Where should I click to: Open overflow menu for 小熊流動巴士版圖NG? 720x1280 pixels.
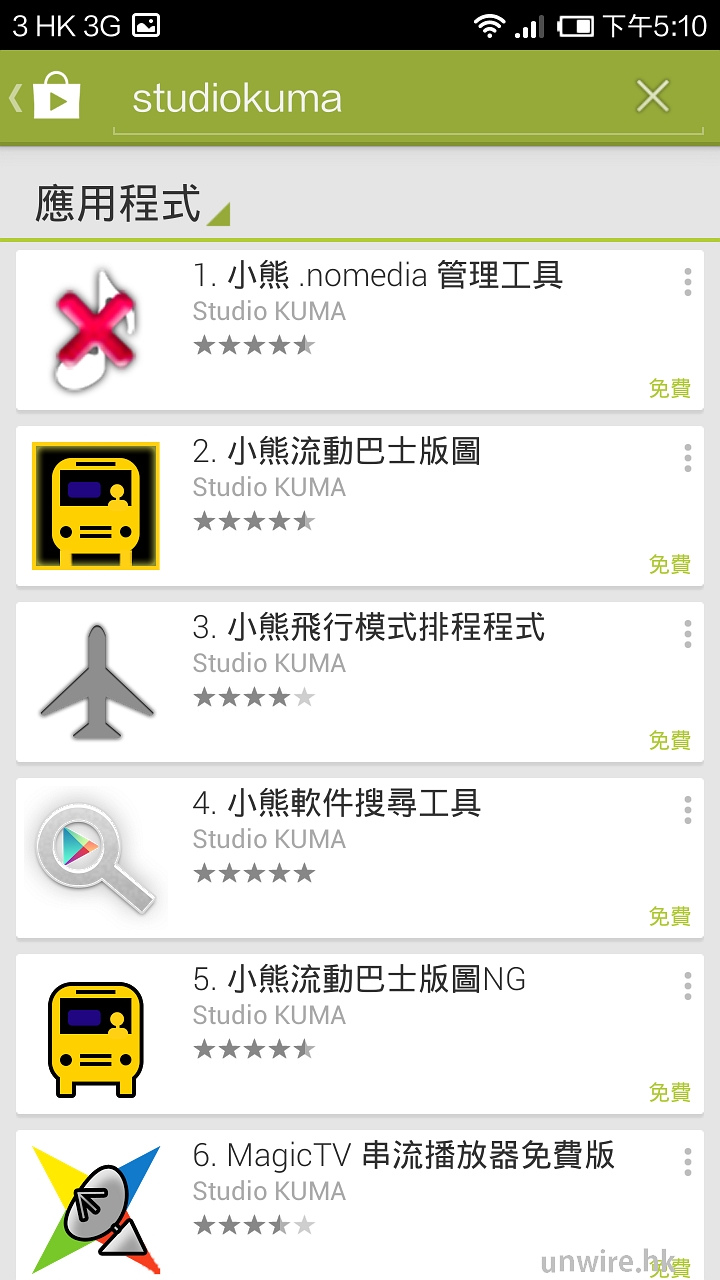(687, 987)
